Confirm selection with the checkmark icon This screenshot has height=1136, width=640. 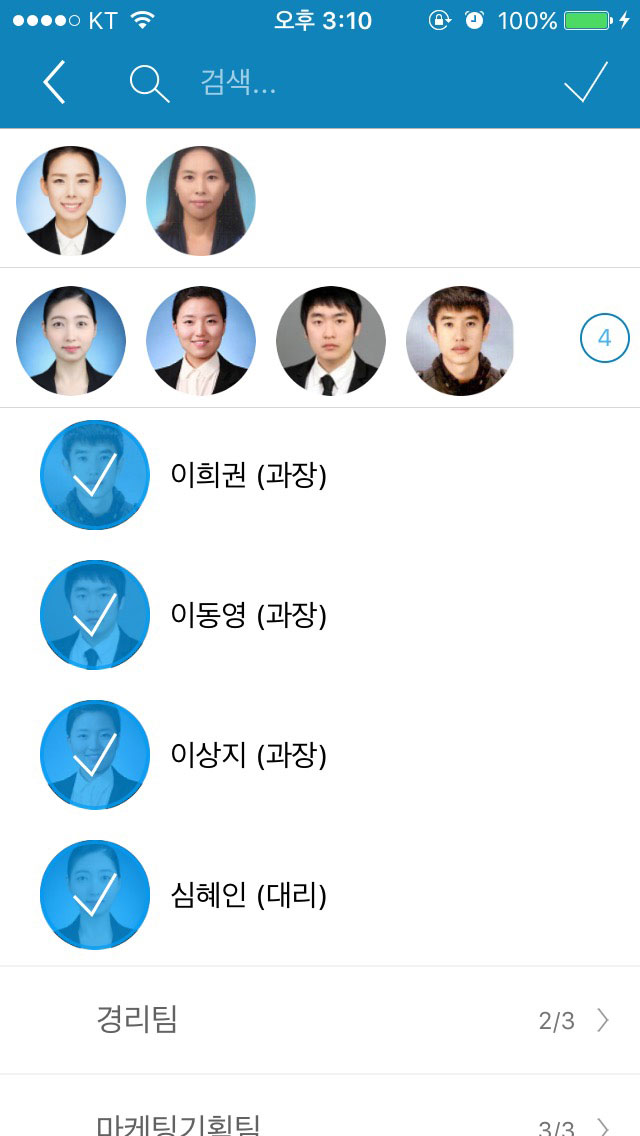[586, 82]
